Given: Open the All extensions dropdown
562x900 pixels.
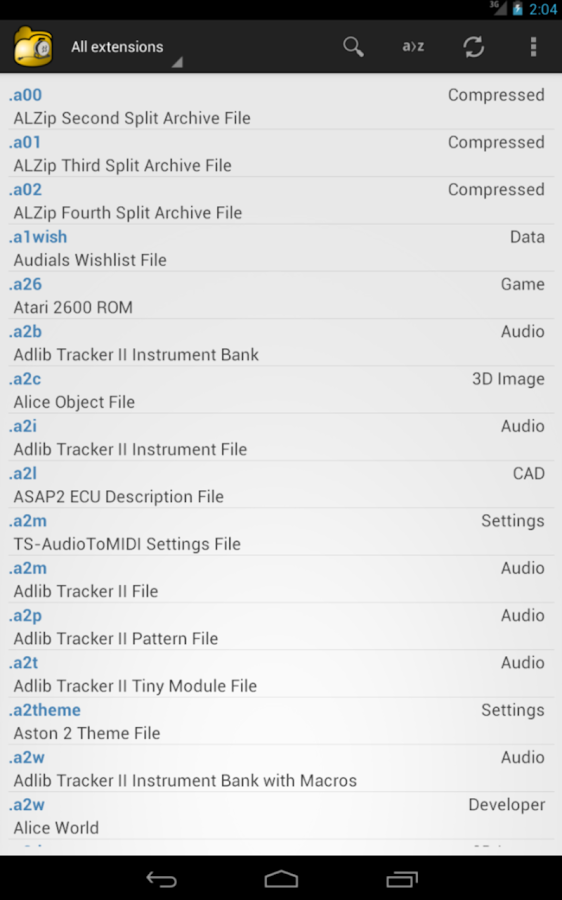Looking at the screenshot, I should [123, 47].
